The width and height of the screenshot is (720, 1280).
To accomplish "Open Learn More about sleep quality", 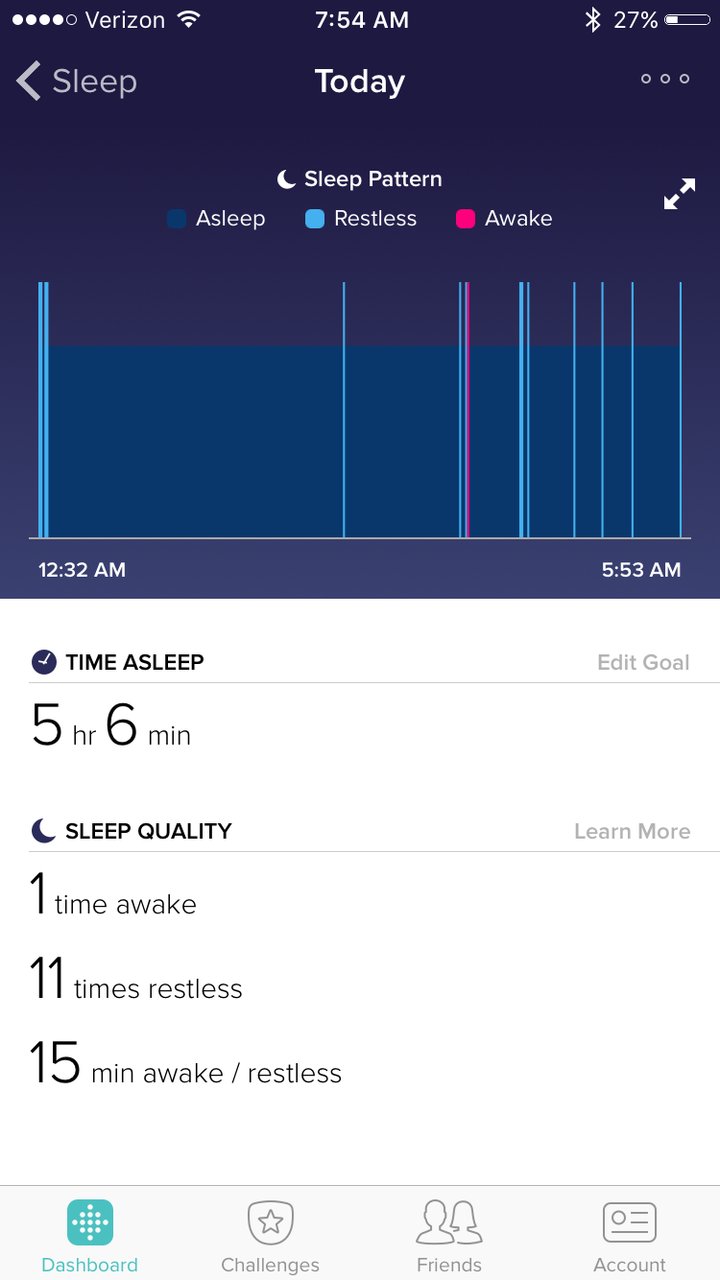I will coord(632,831).
